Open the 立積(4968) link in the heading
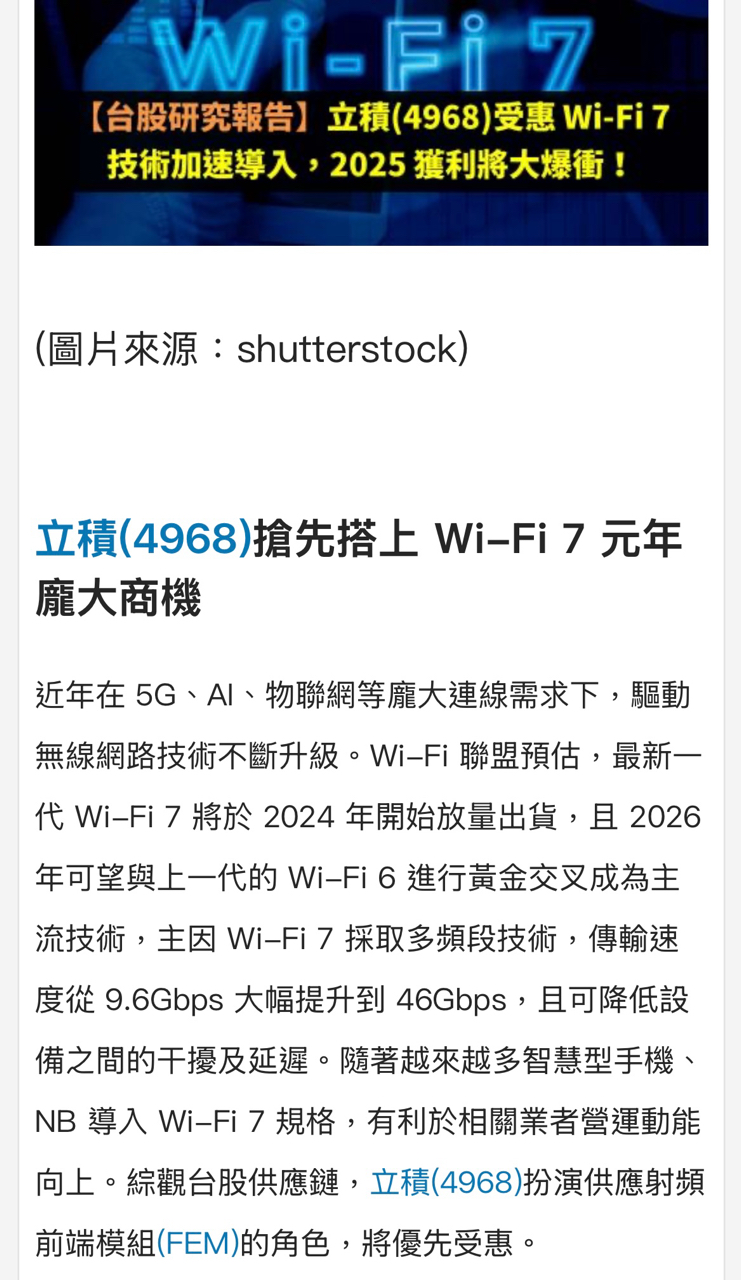 pos(144,540)
